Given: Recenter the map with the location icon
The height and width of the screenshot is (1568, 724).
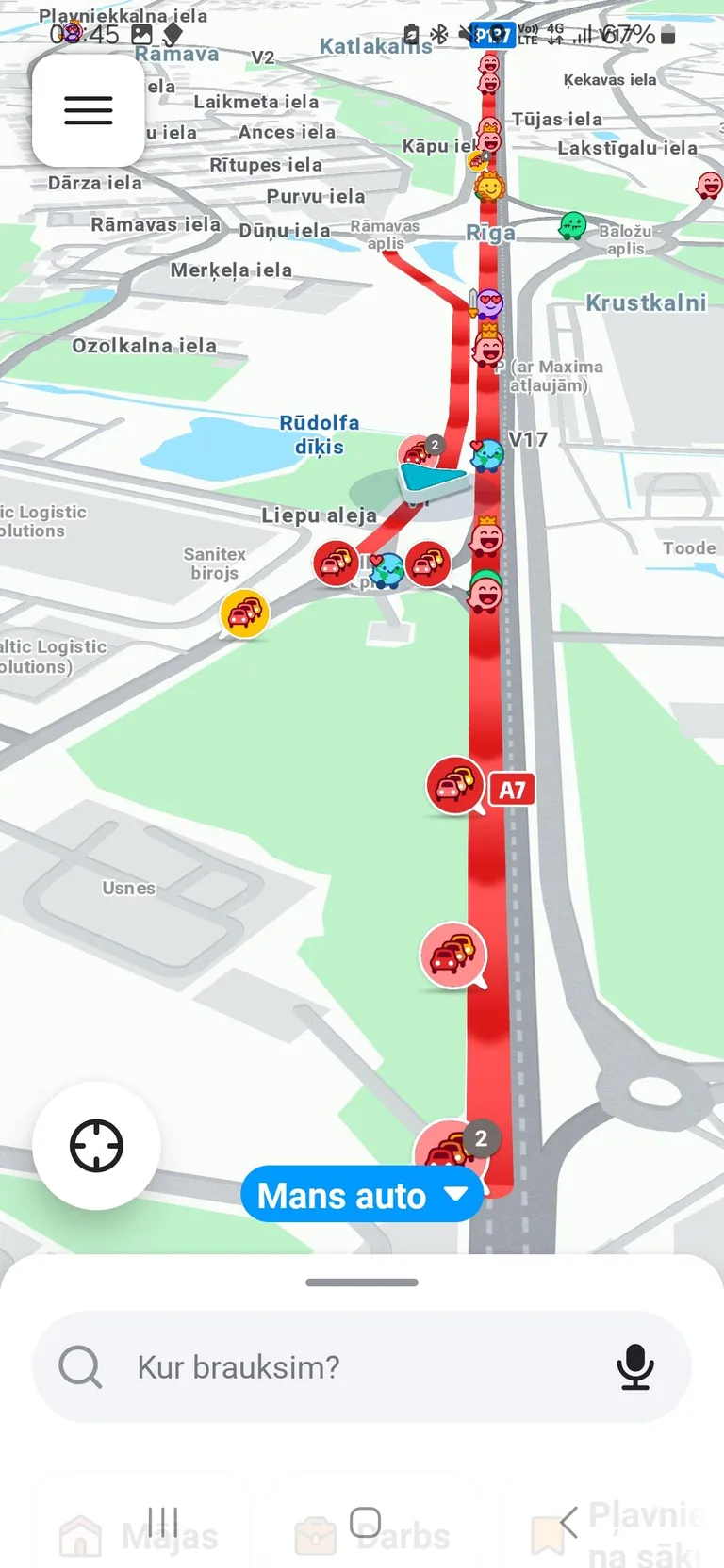Looking at the screenshot, I should tap(95, 1145).
